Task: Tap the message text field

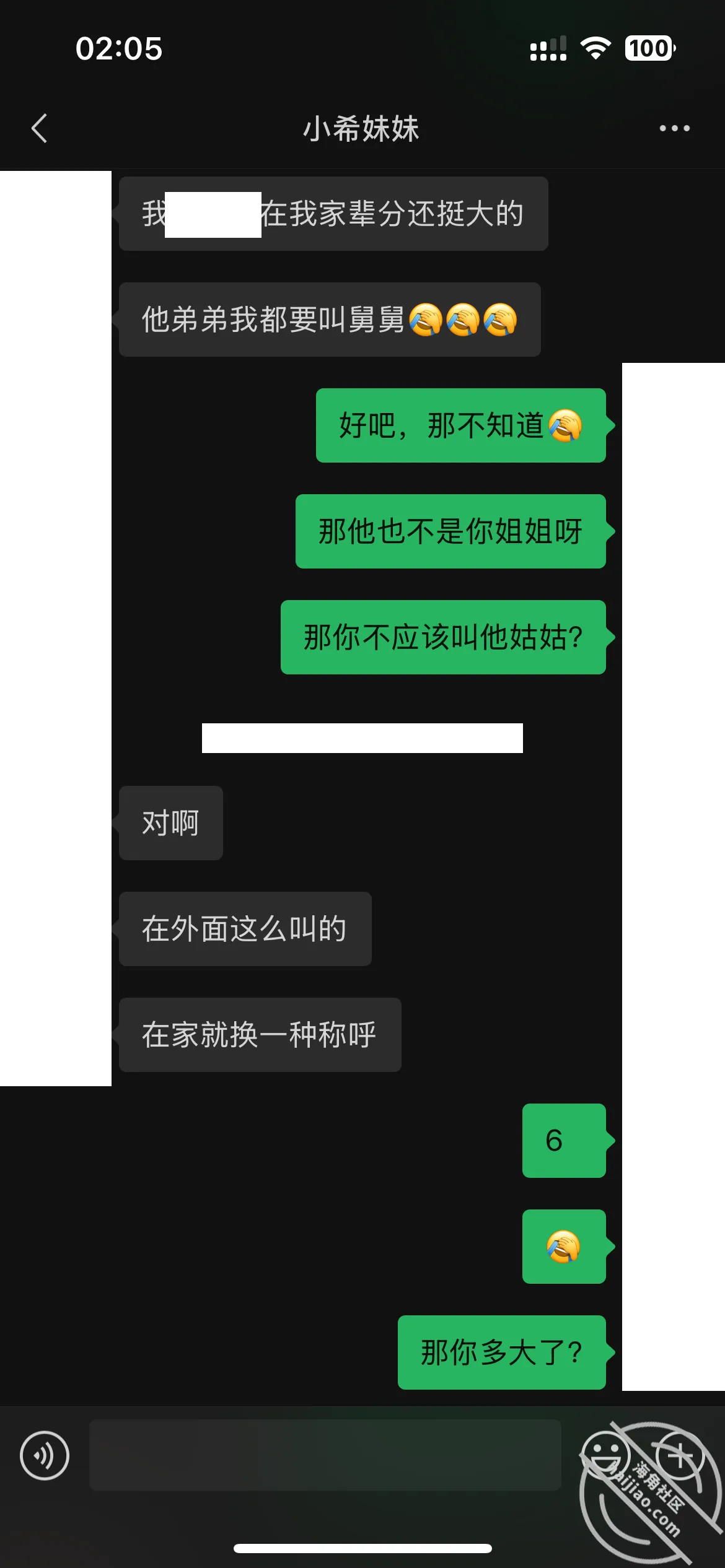Action: pos(325,1455)
